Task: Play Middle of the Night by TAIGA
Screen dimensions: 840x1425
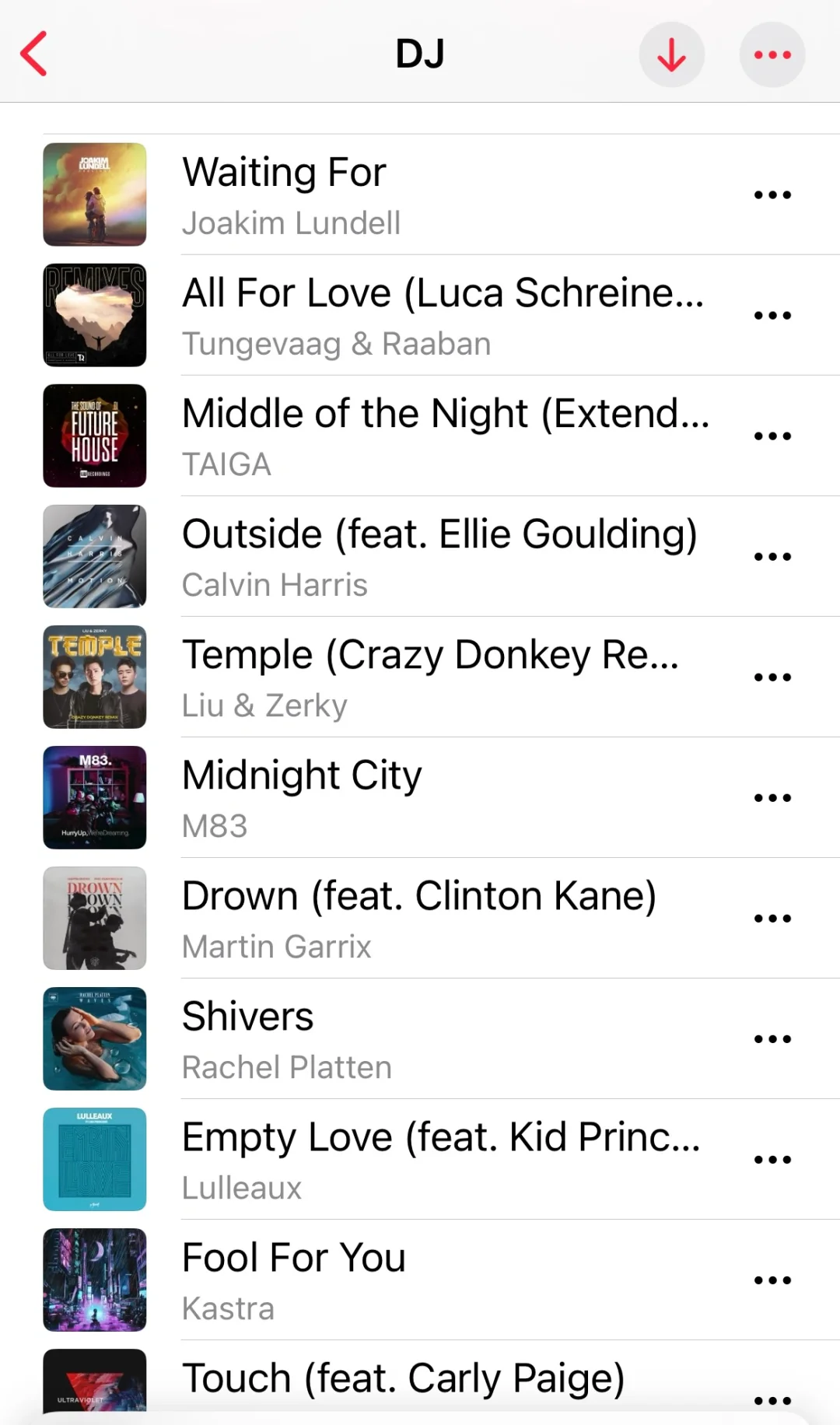Action: (x=420, y=436)
